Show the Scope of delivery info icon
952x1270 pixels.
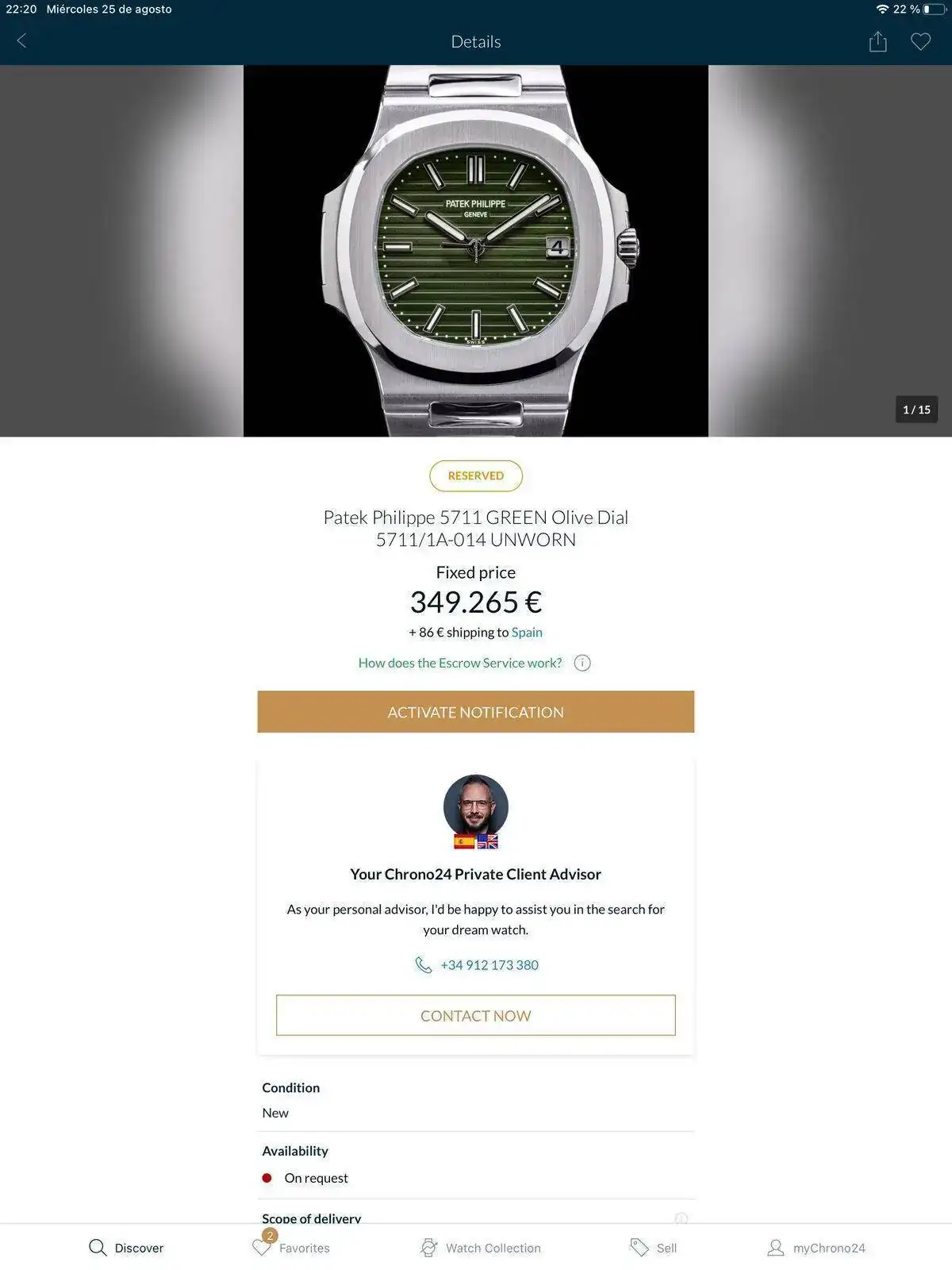[x=681, y=1218]
